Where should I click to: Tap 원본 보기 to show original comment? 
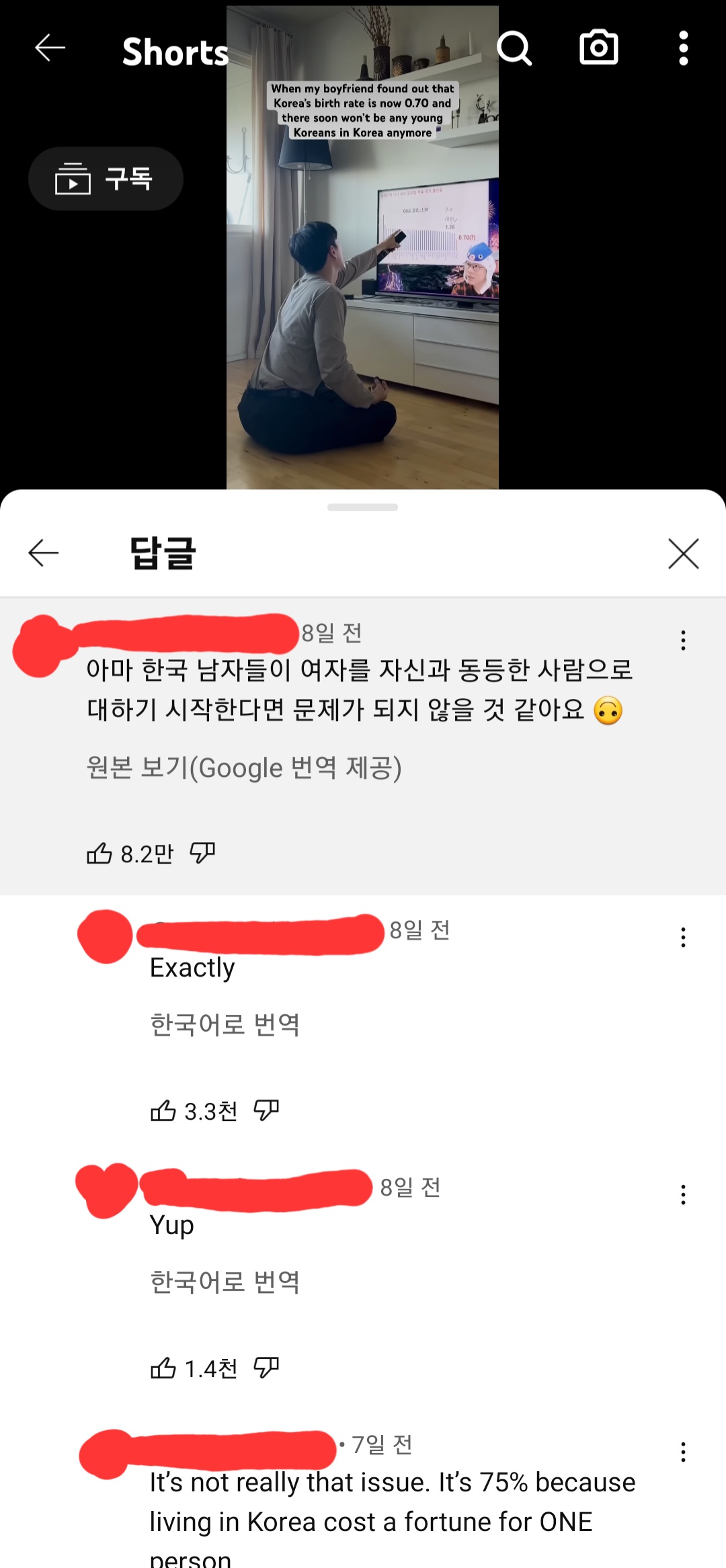[x=244, y=768]
